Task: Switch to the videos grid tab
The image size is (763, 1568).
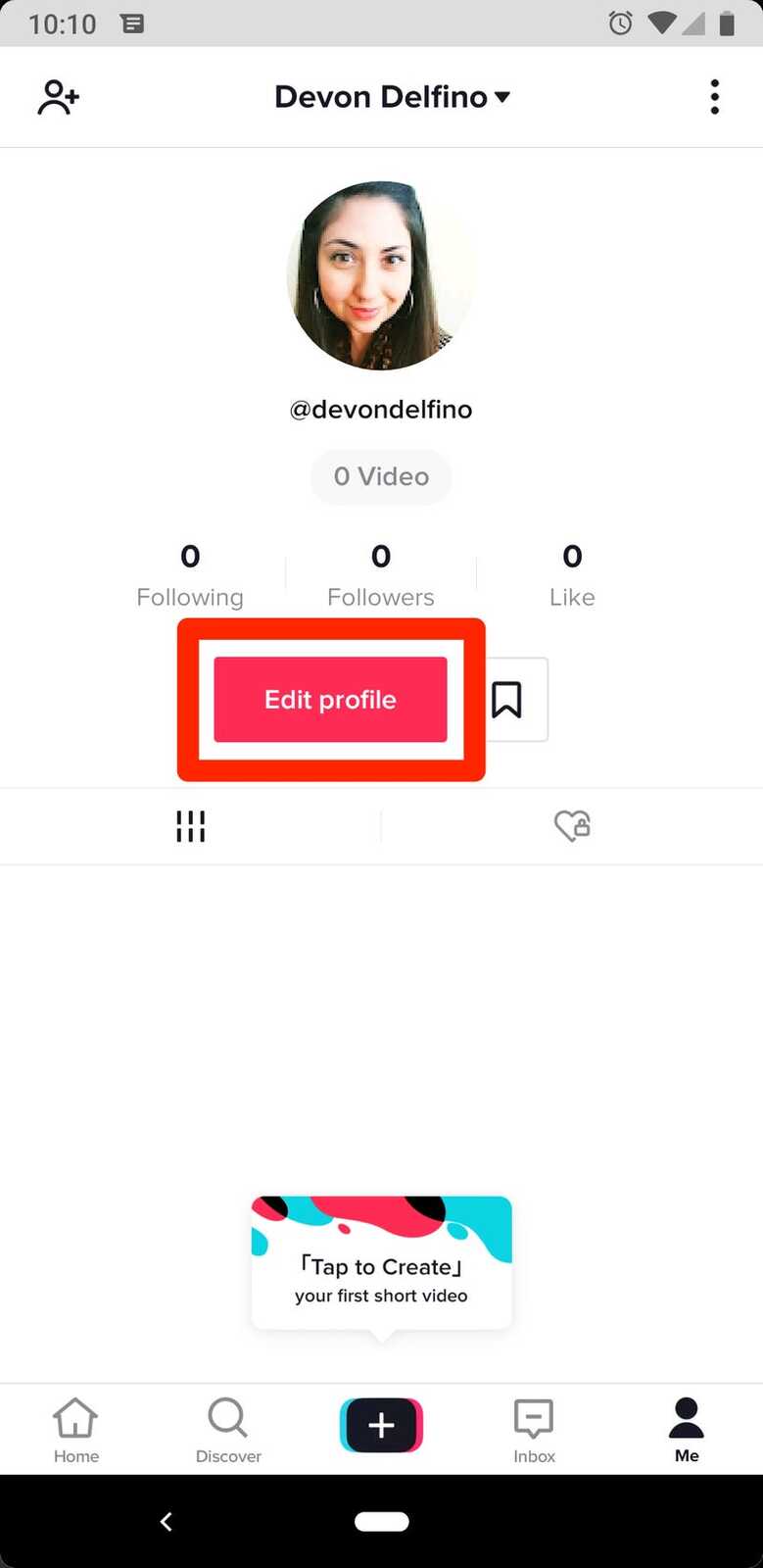Action: click(190, 826)
